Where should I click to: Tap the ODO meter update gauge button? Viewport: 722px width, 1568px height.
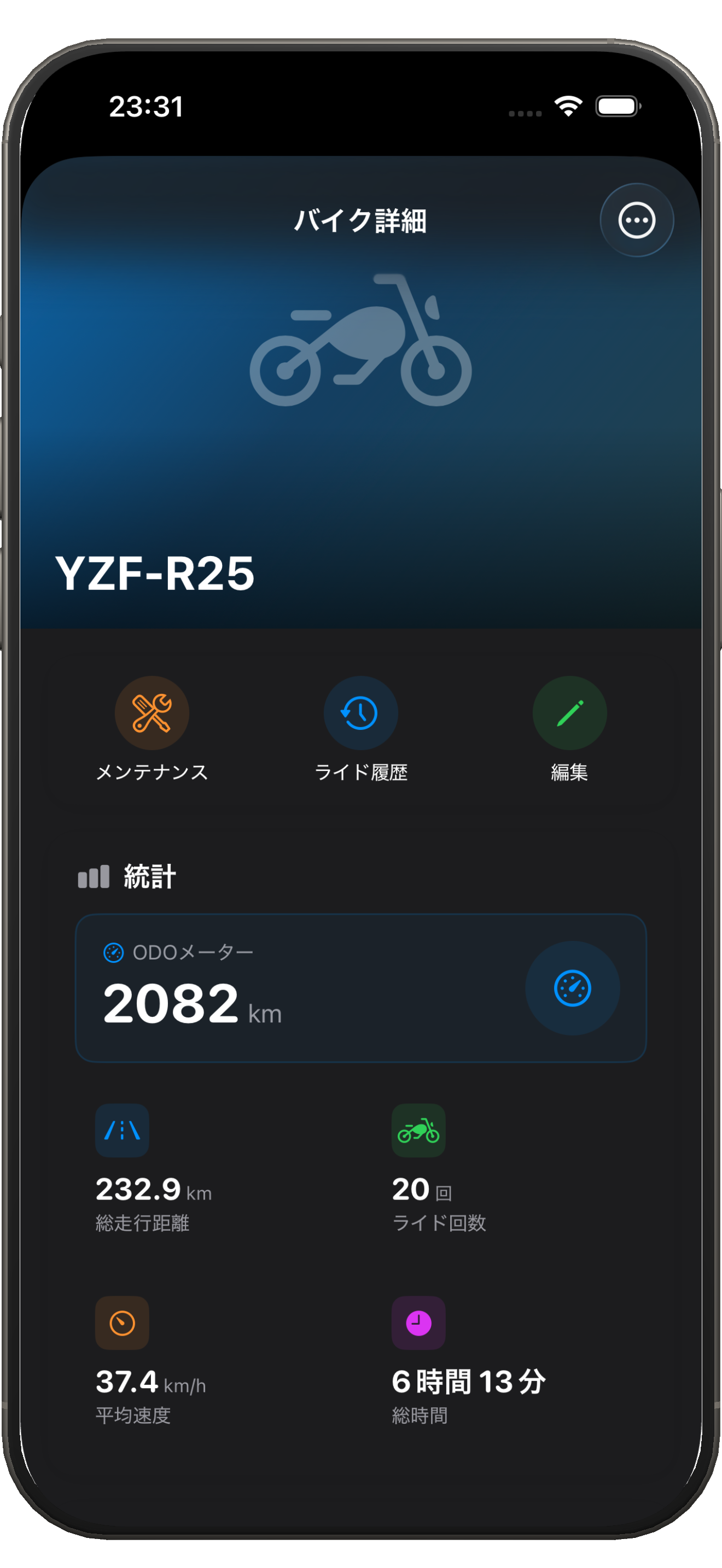(x=572, y=988)
